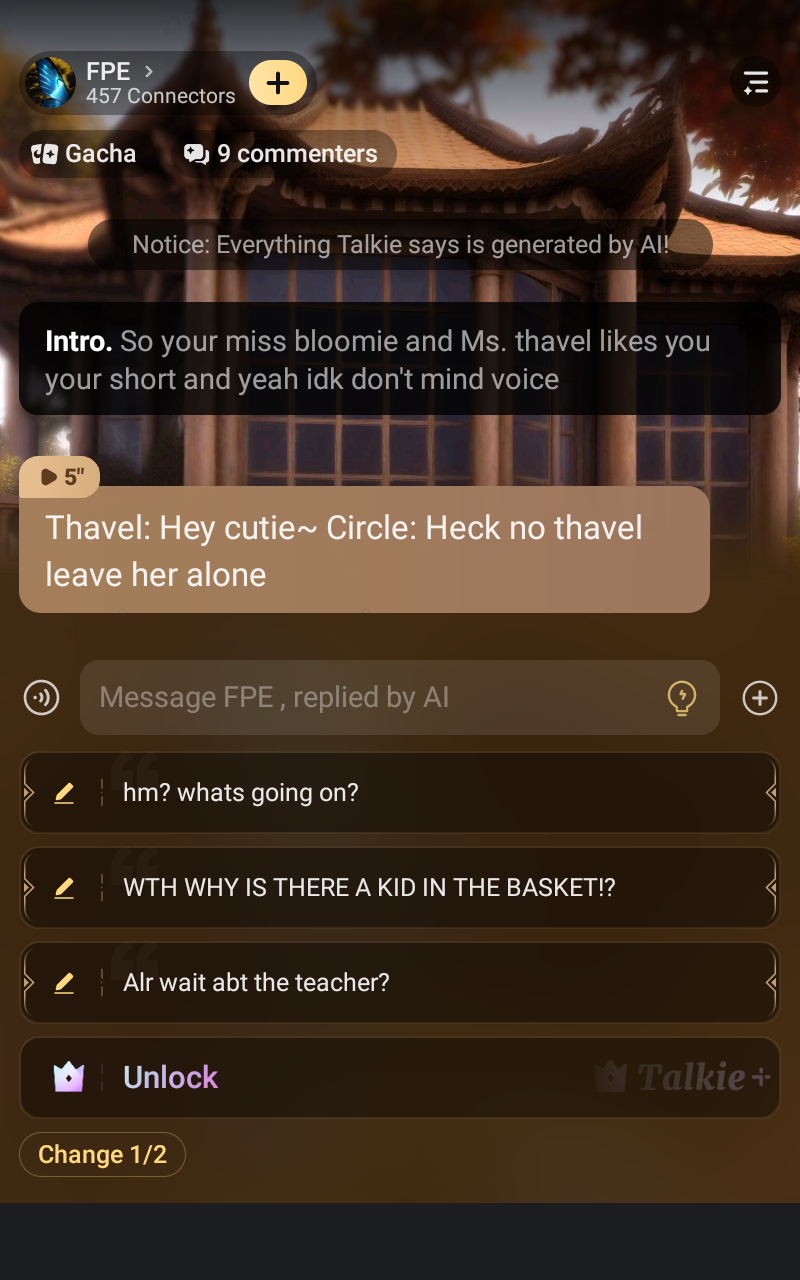The image size is (800, 1280).
Task: Tap the voice input icon
Action: tap(42, 697)
